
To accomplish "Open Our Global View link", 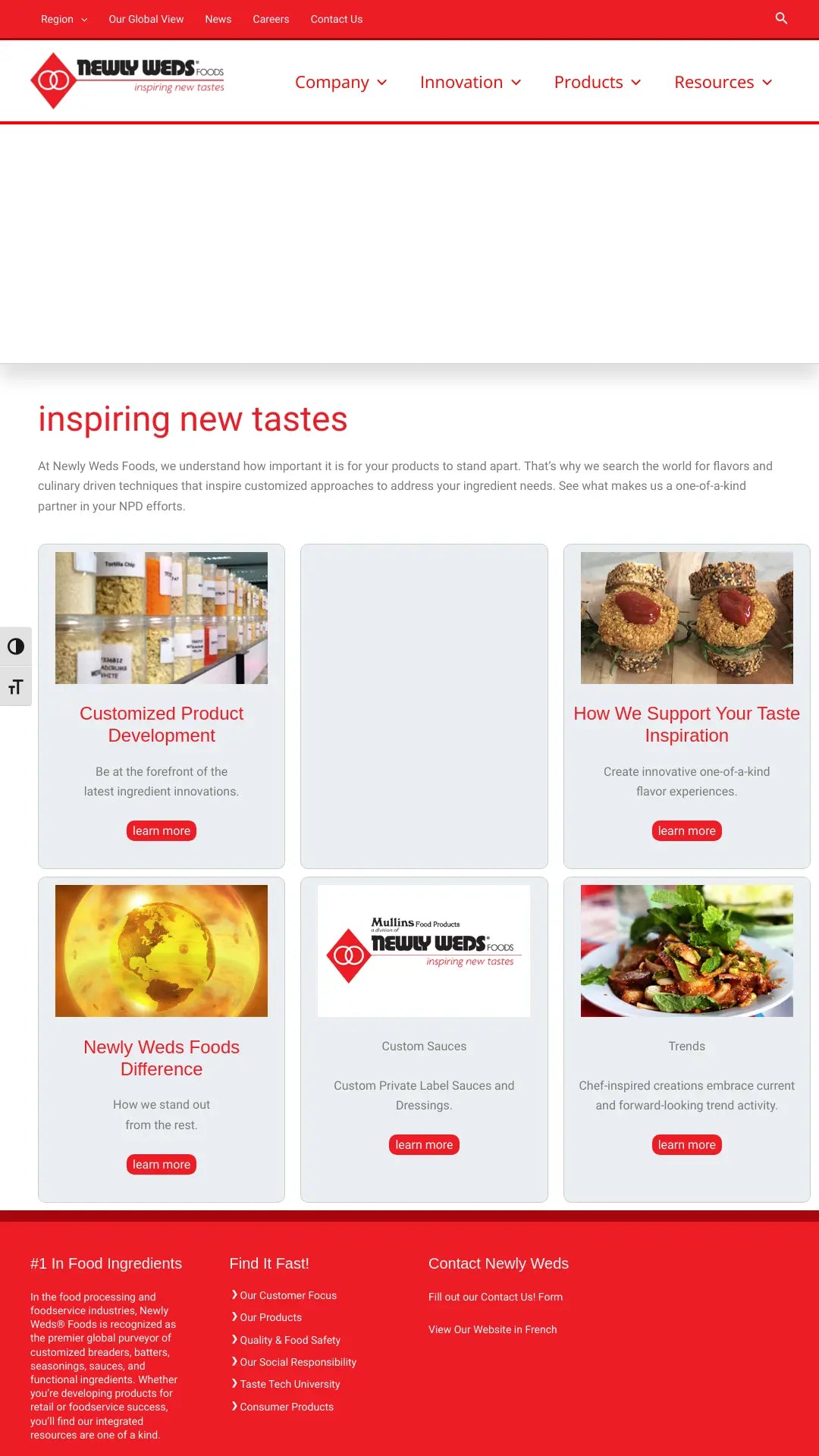I will click(x=146, y=19).
